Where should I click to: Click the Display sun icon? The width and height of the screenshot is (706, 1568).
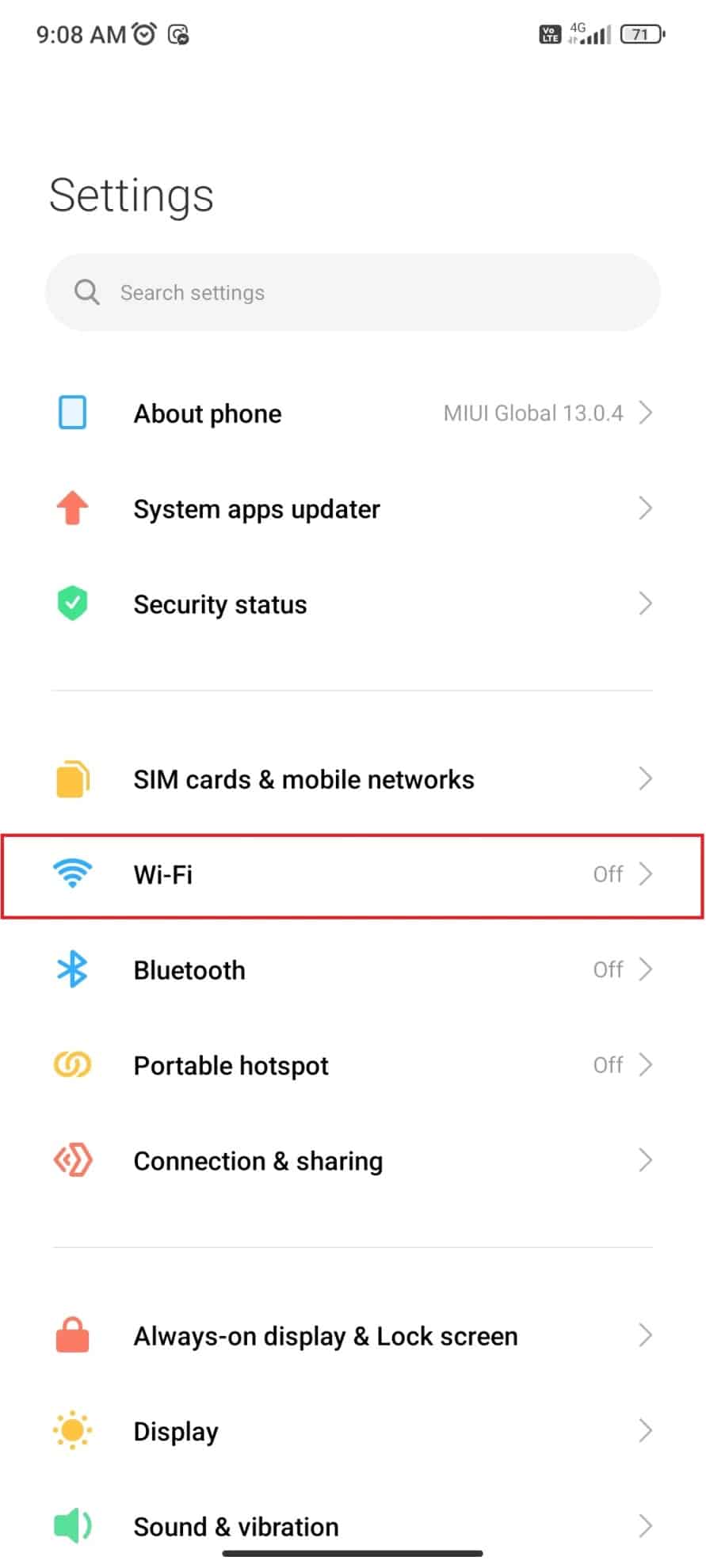click(x=72, y=1430)
